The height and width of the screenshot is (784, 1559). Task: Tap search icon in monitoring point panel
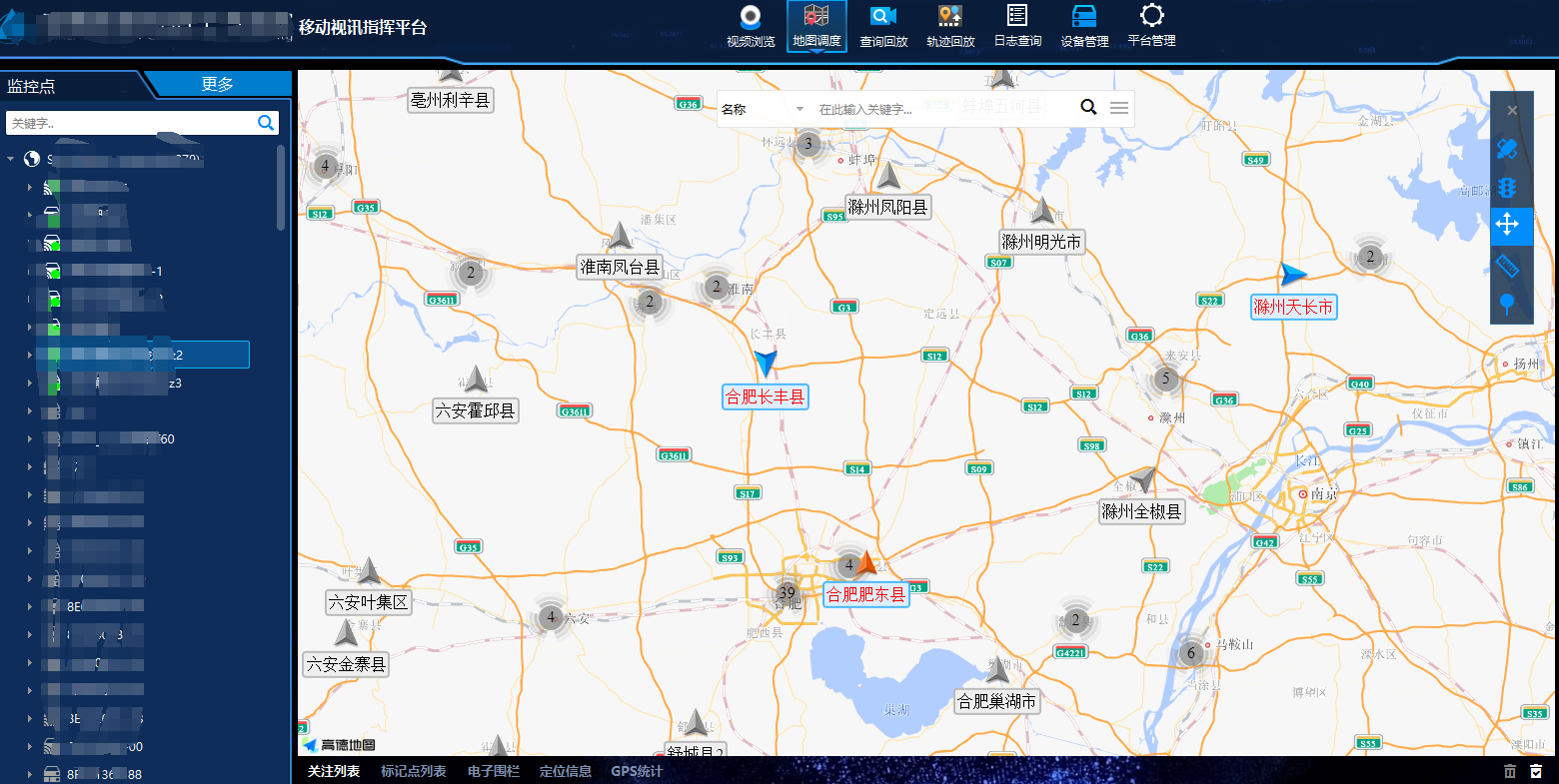(266, 123)
